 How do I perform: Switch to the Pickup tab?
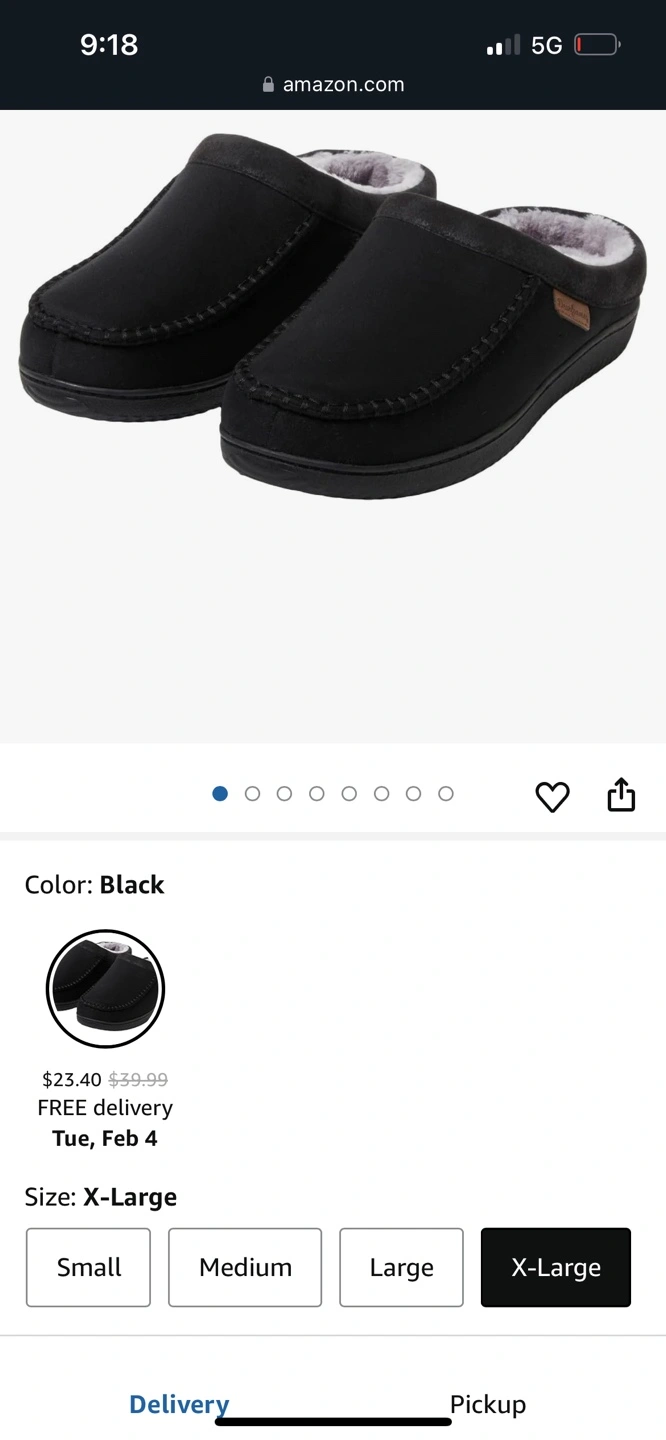point(487,1403)
